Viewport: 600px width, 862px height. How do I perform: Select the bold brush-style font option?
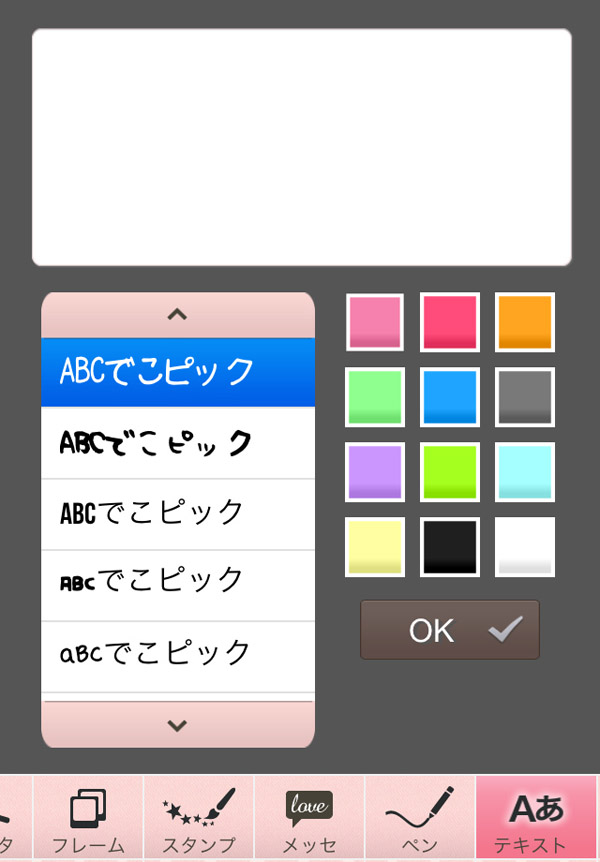[x=178, y=443]
